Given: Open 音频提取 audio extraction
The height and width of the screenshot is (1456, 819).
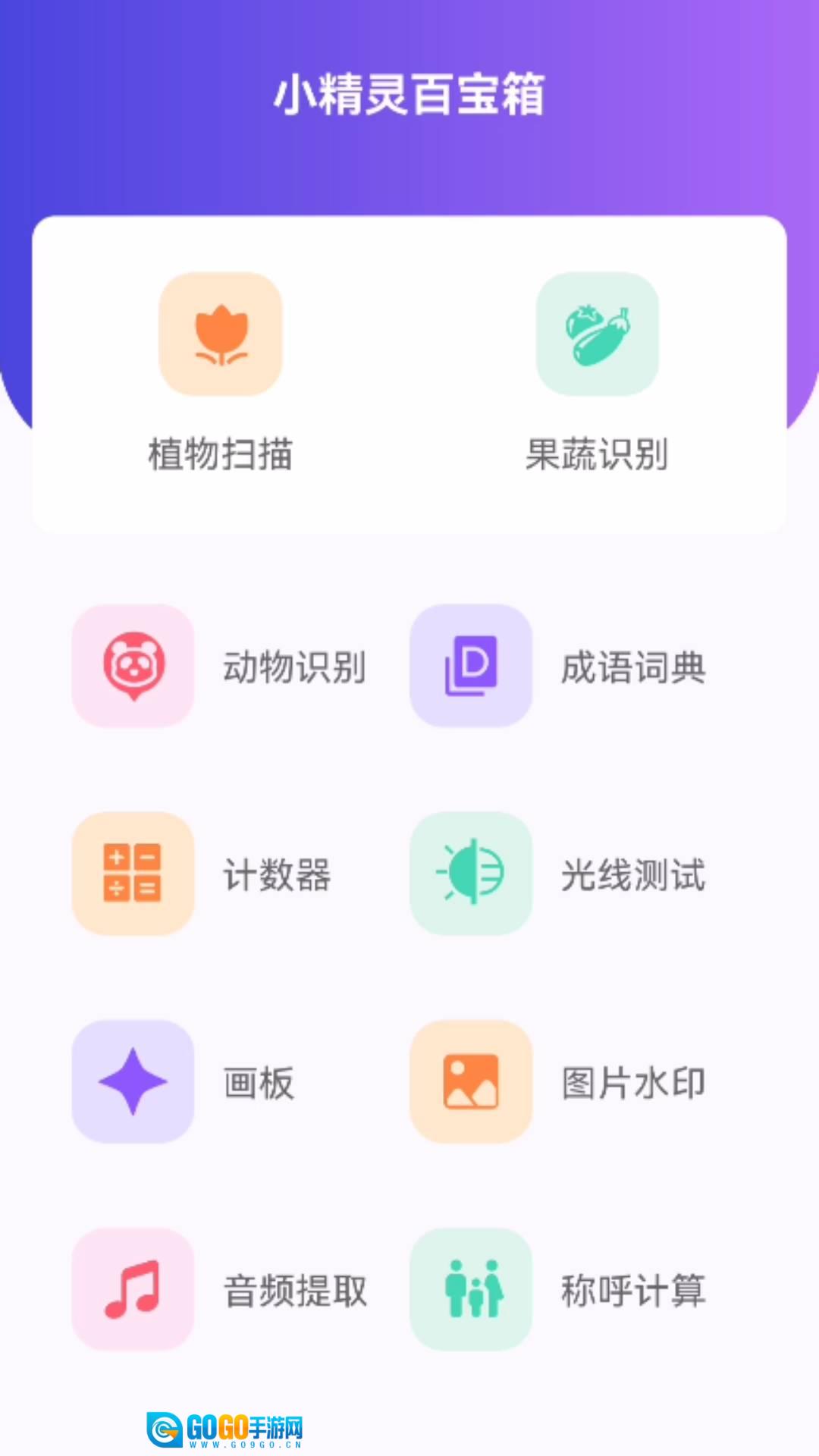Looking at the screenshot, I should point(133,1289).
